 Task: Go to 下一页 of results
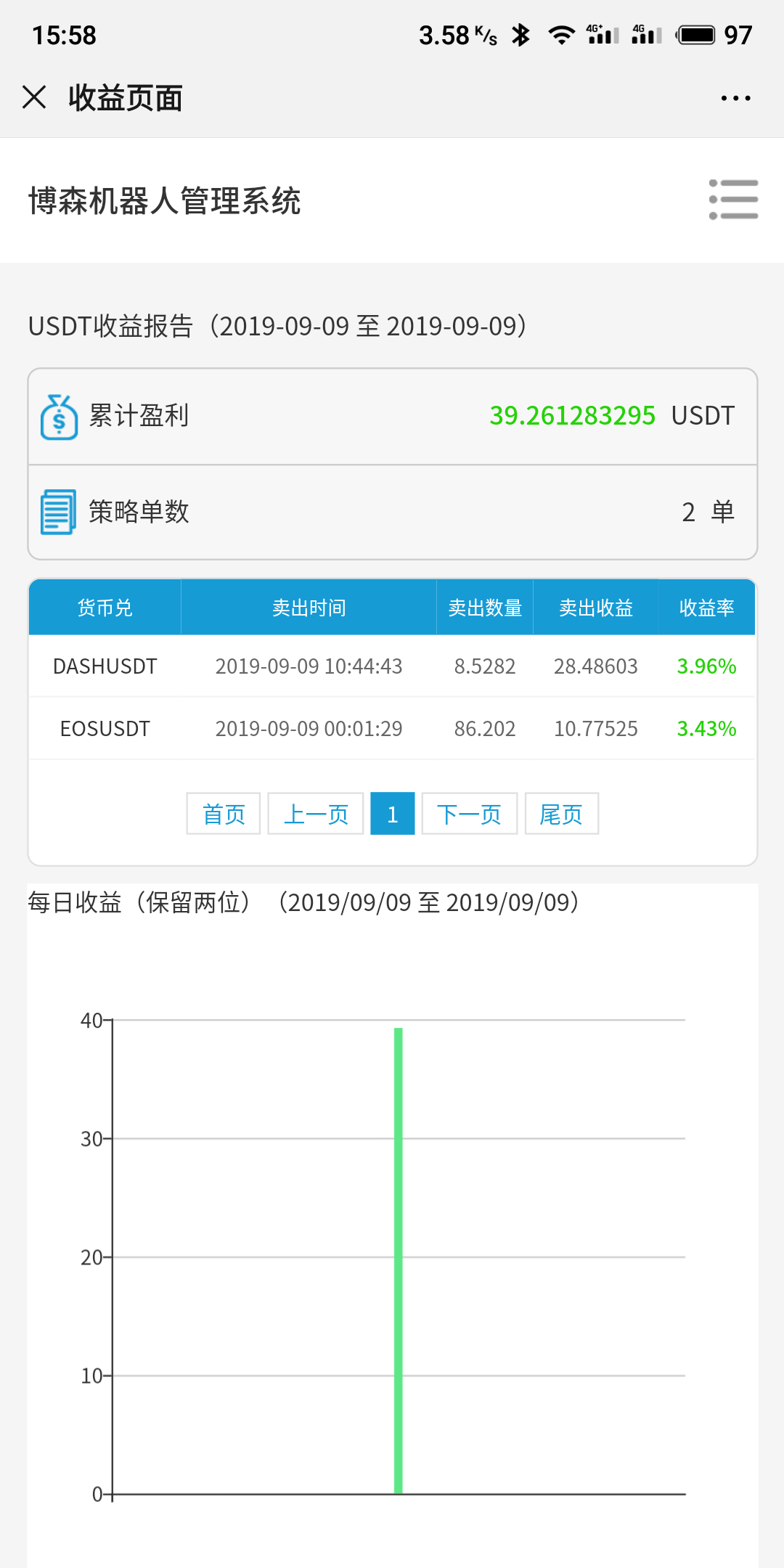470,814
